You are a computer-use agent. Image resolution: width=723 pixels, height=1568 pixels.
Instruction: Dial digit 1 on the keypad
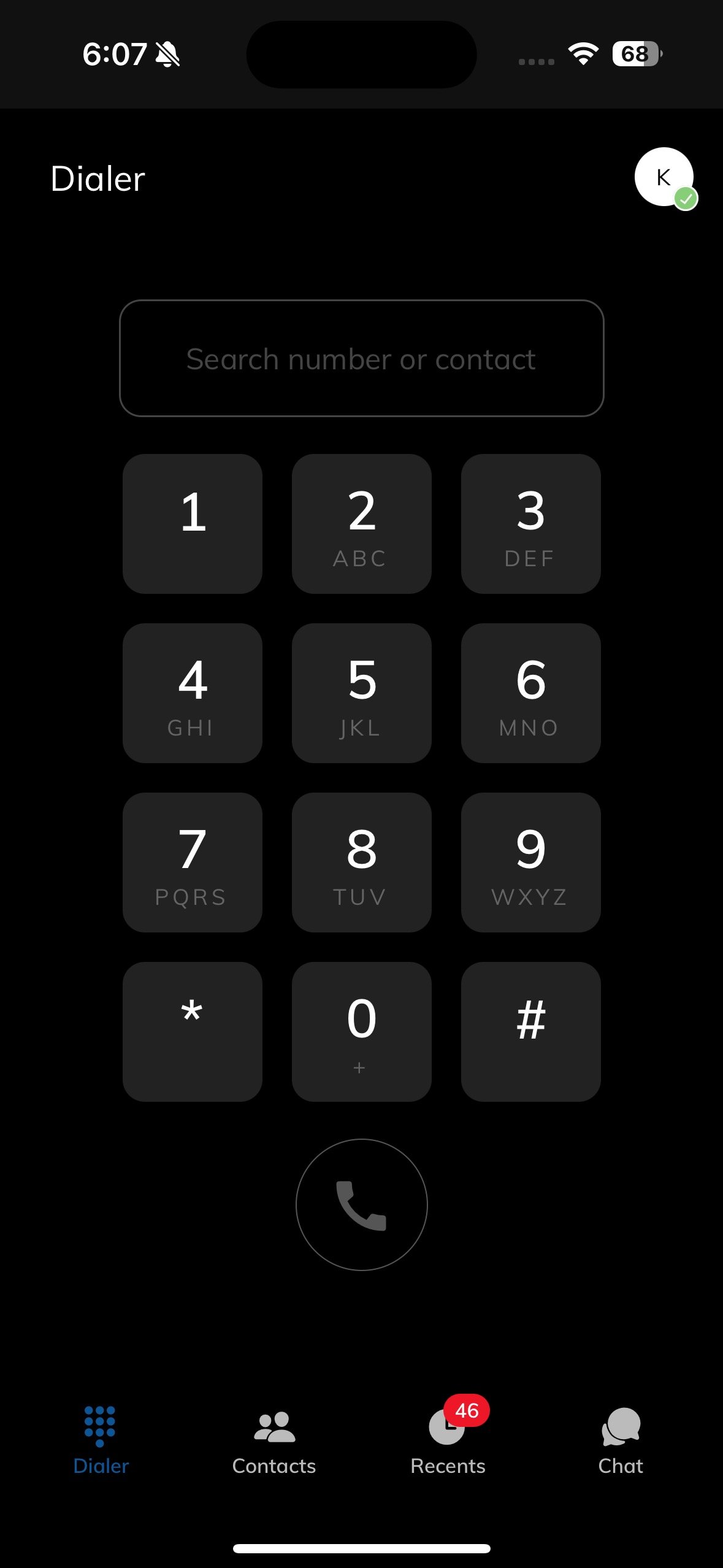tap(193, 524)
